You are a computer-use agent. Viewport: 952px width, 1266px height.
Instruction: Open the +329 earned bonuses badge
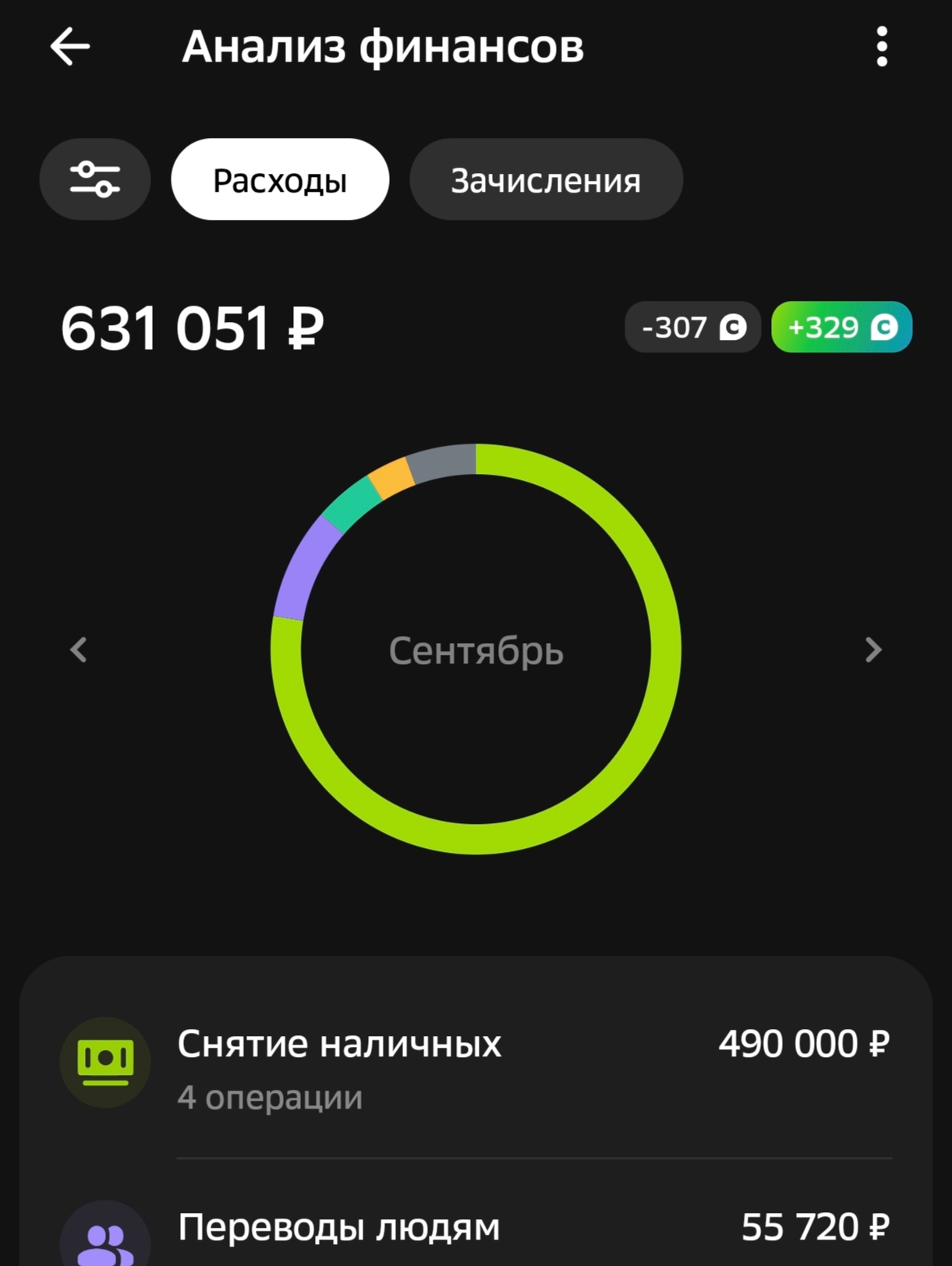point(841,327)
